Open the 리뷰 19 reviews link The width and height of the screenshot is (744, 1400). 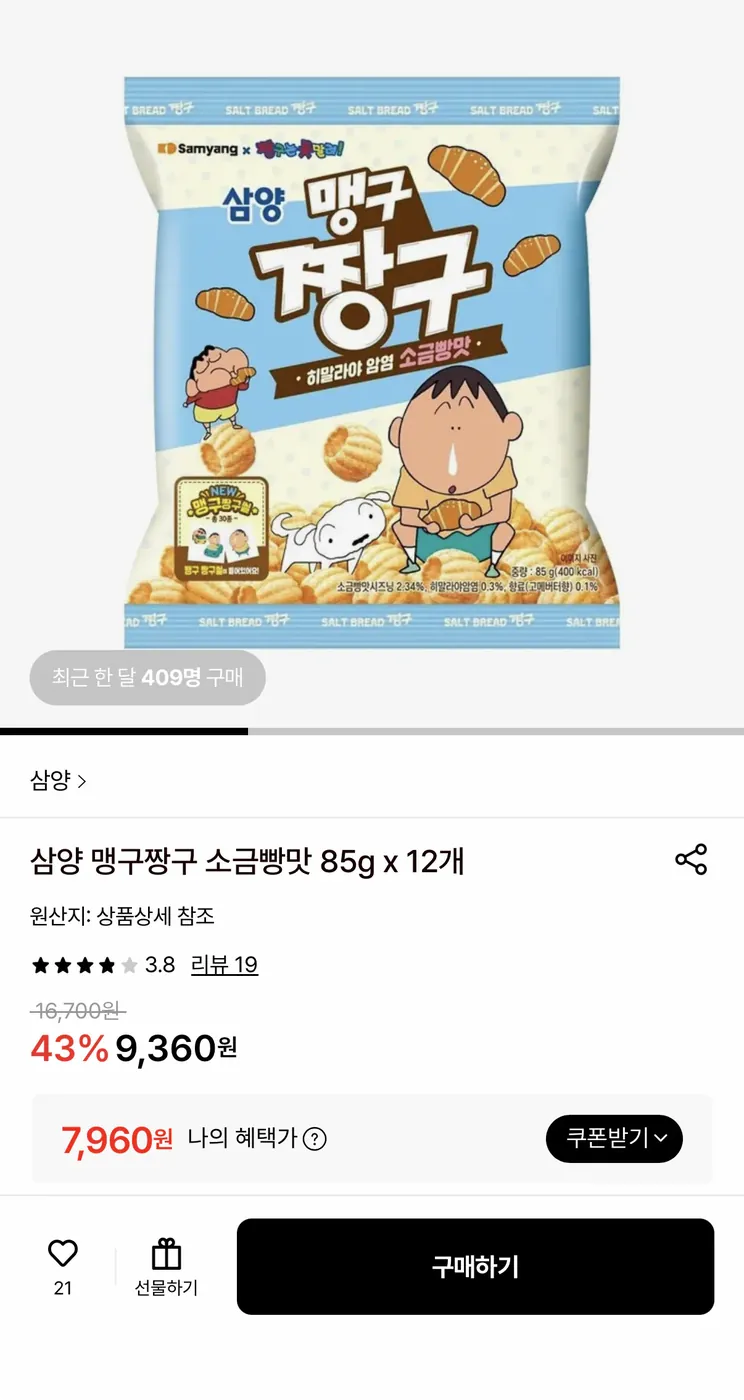point(225,964)
